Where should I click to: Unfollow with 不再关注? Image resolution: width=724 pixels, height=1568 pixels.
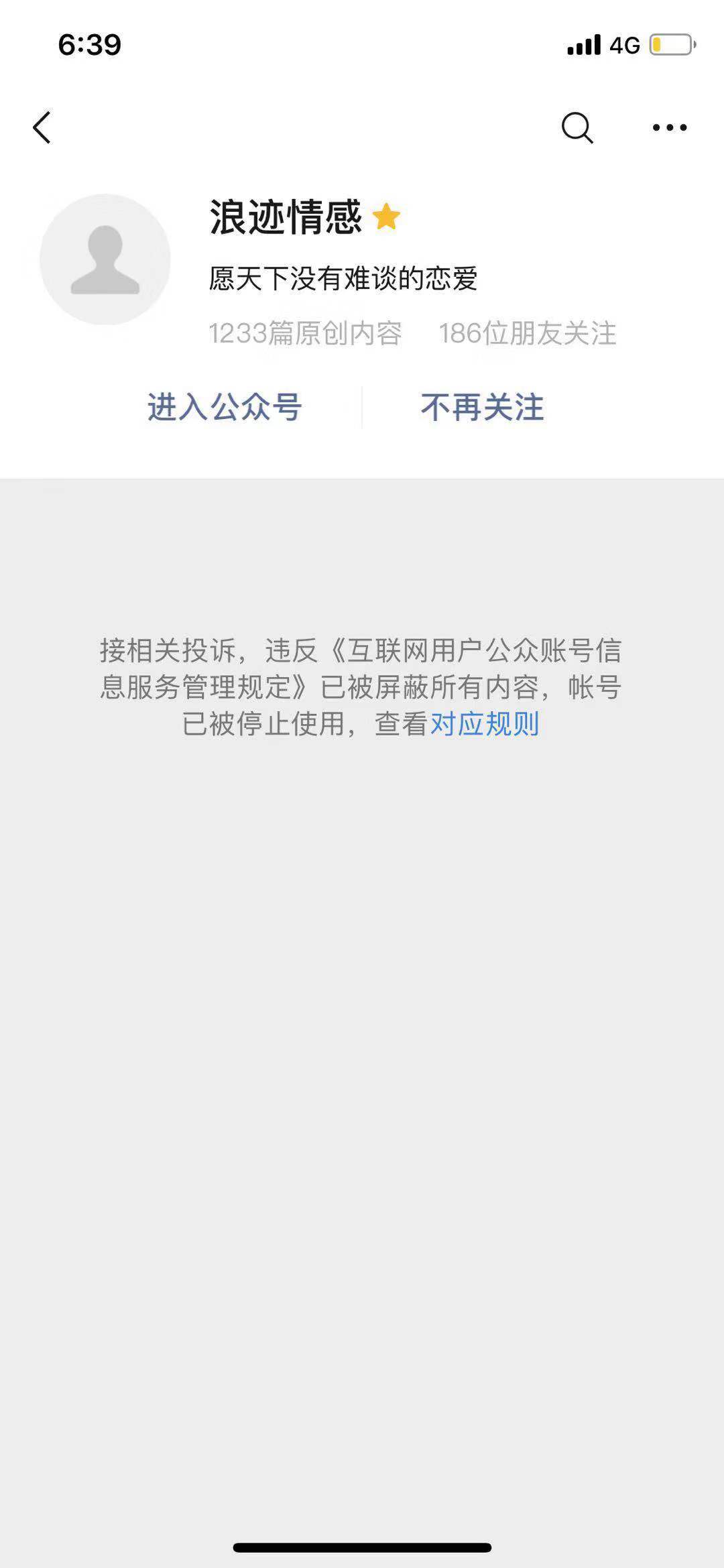[482, 407]
